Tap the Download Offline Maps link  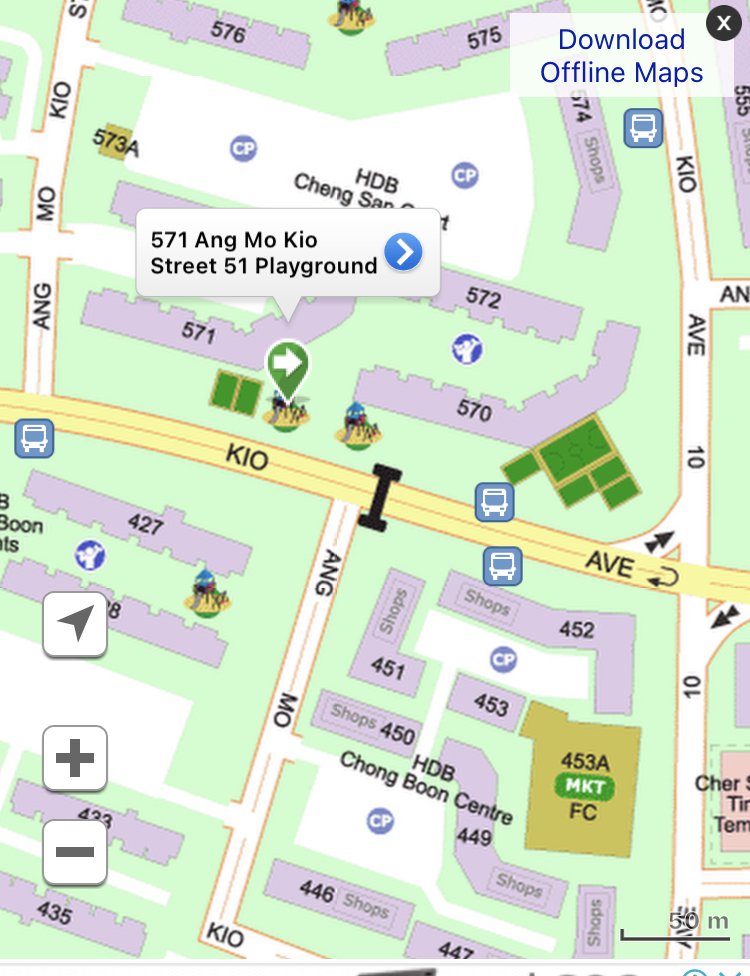pos(621,56)
